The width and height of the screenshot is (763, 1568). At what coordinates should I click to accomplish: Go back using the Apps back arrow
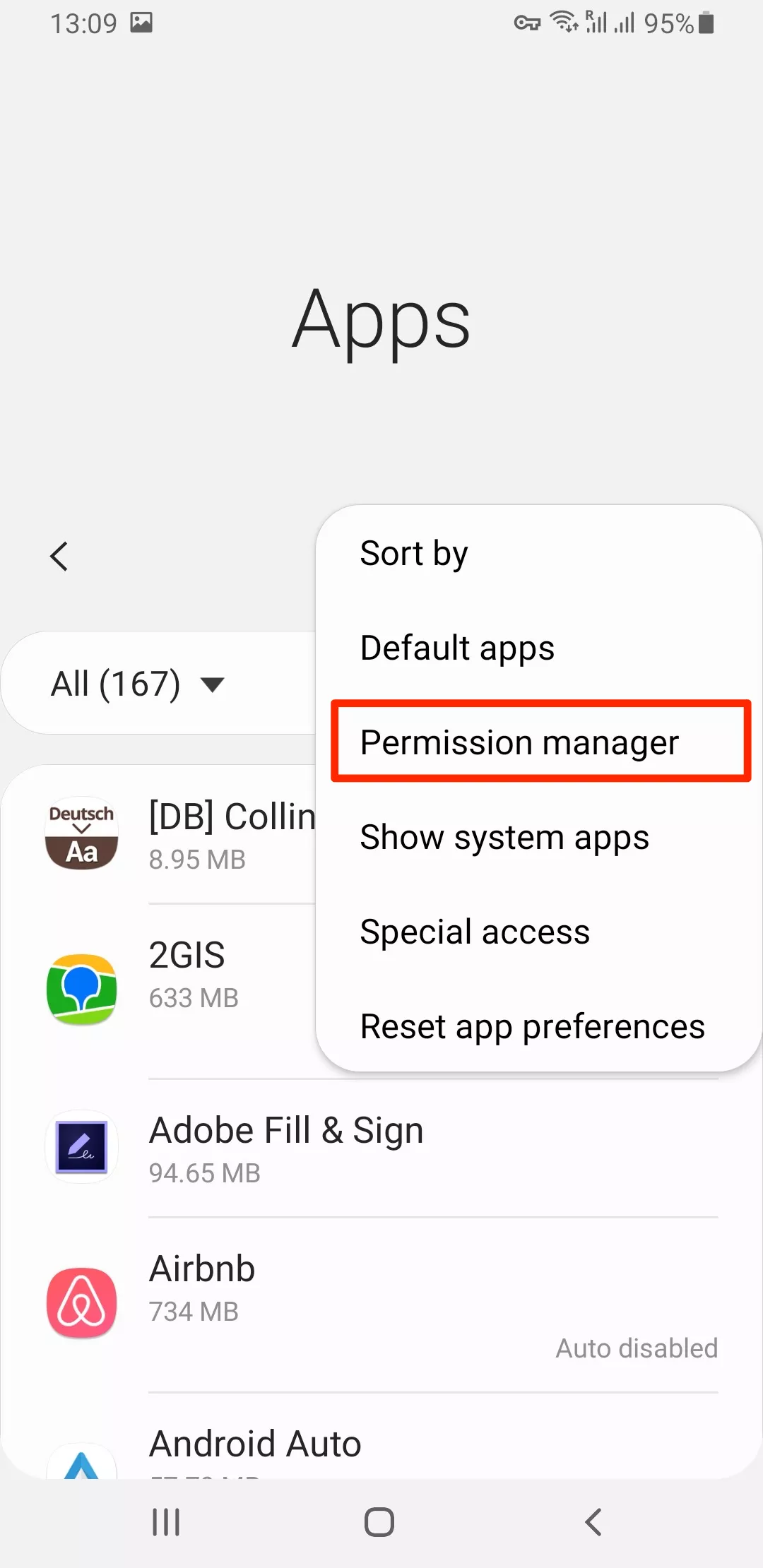59,557
